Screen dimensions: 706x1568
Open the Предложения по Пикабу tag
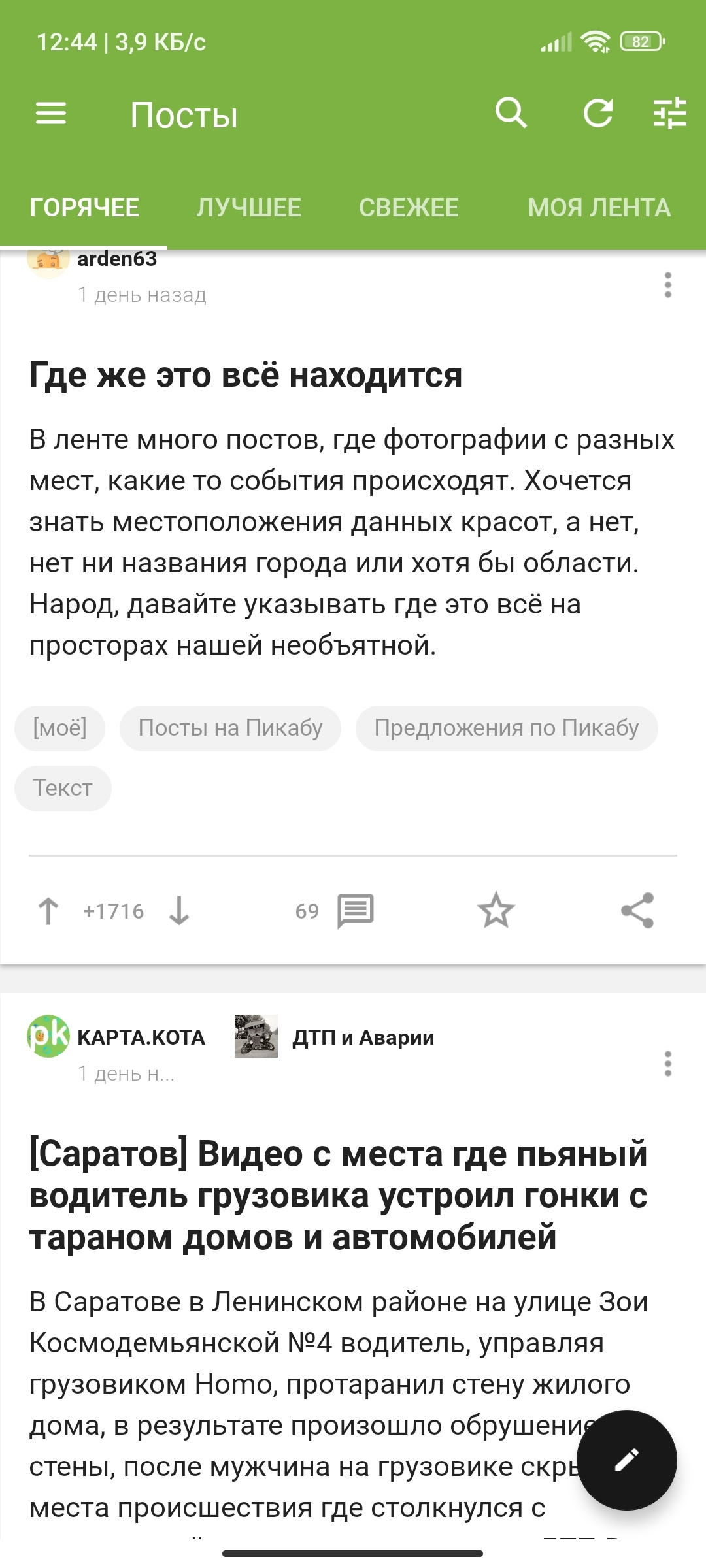point(506,728)
